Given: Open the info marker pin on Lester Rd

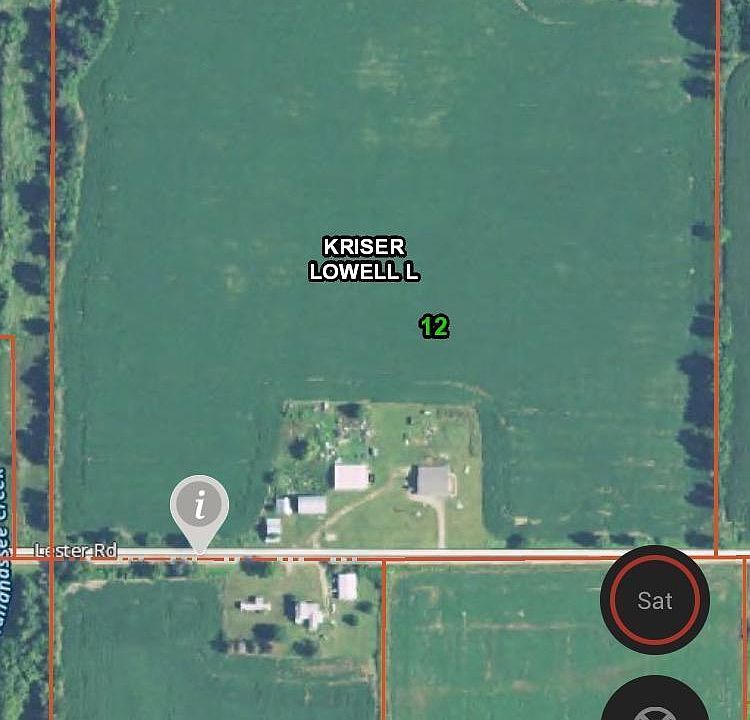Looking at the screenshot, I should point(200,507).
